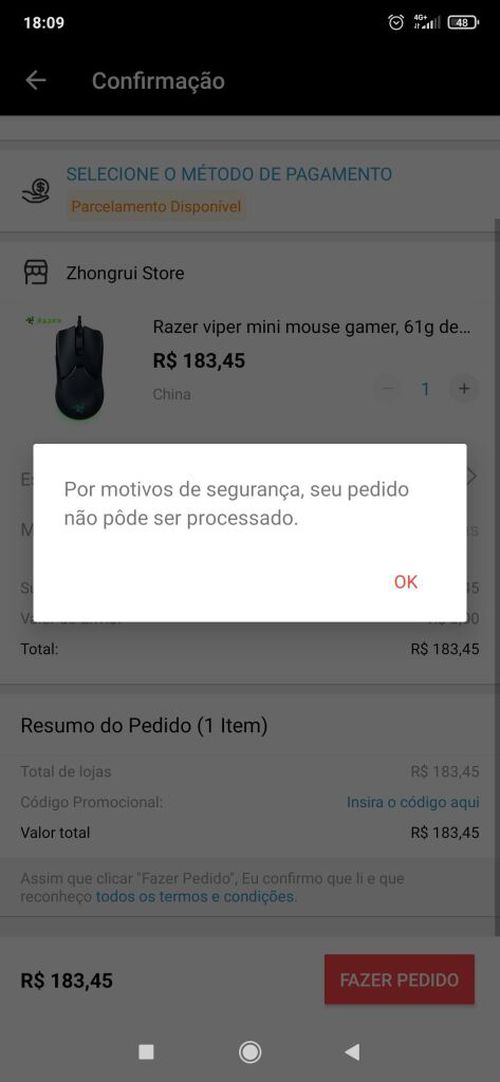
Task: Open Zhongrui Store page
Action: click(x=125, y=273)
